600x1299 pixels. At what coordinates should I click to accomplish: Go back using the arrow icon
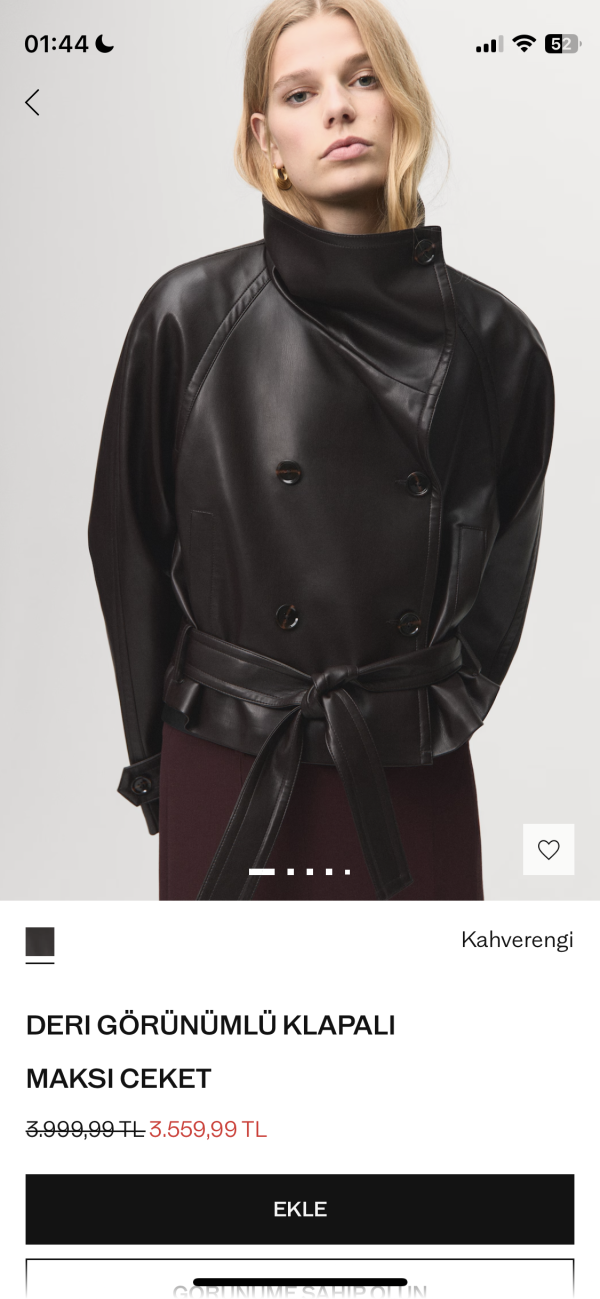32,102
